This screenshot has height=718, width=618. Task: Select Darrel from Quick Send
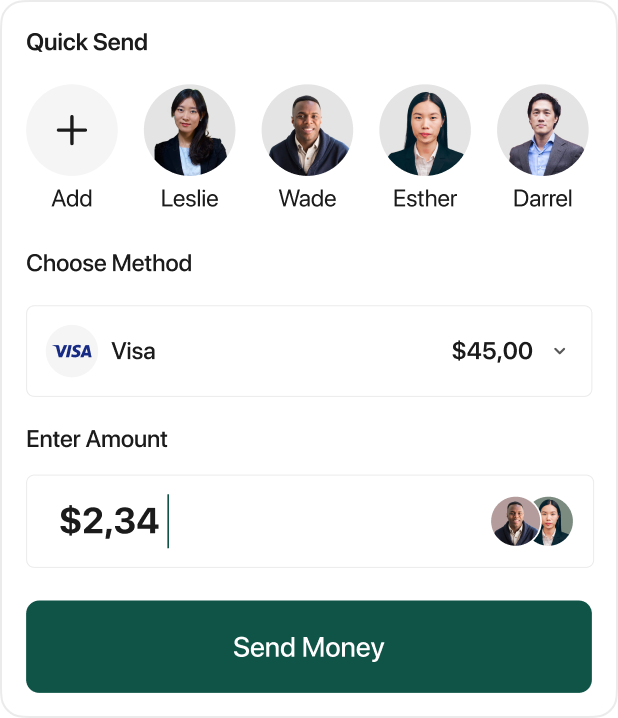[x=542, y=131]
